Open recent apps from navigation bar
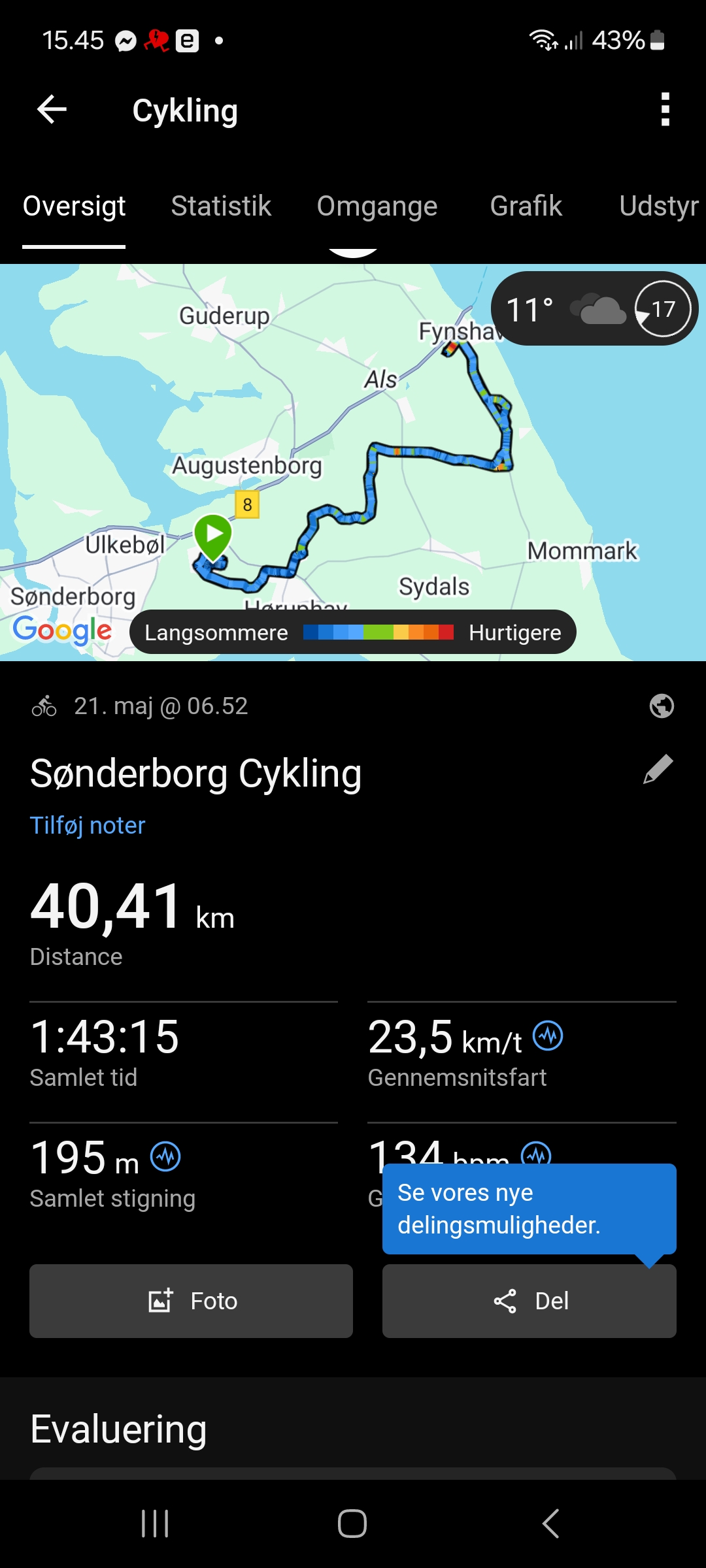 155,1524
